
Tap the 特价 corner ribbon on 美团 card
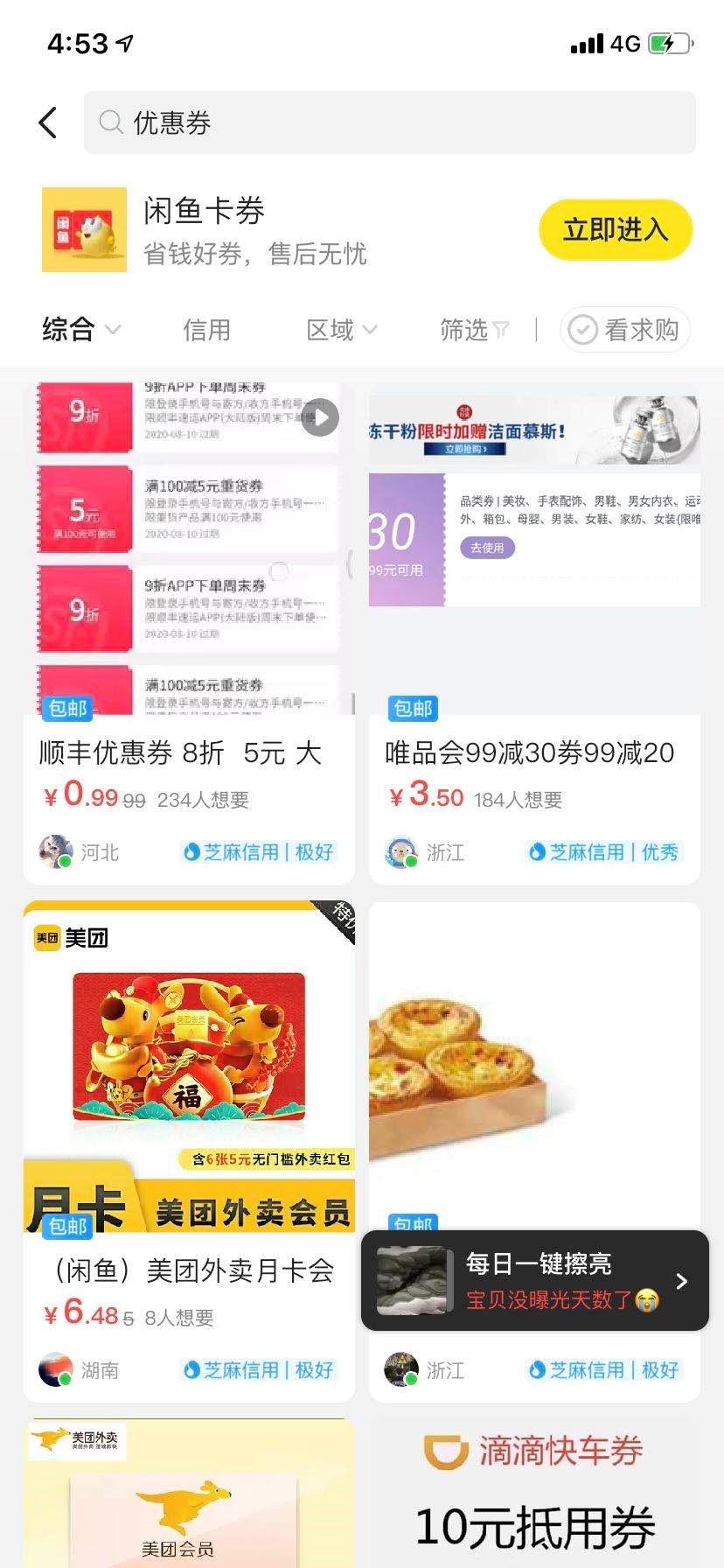click(337, 919)
